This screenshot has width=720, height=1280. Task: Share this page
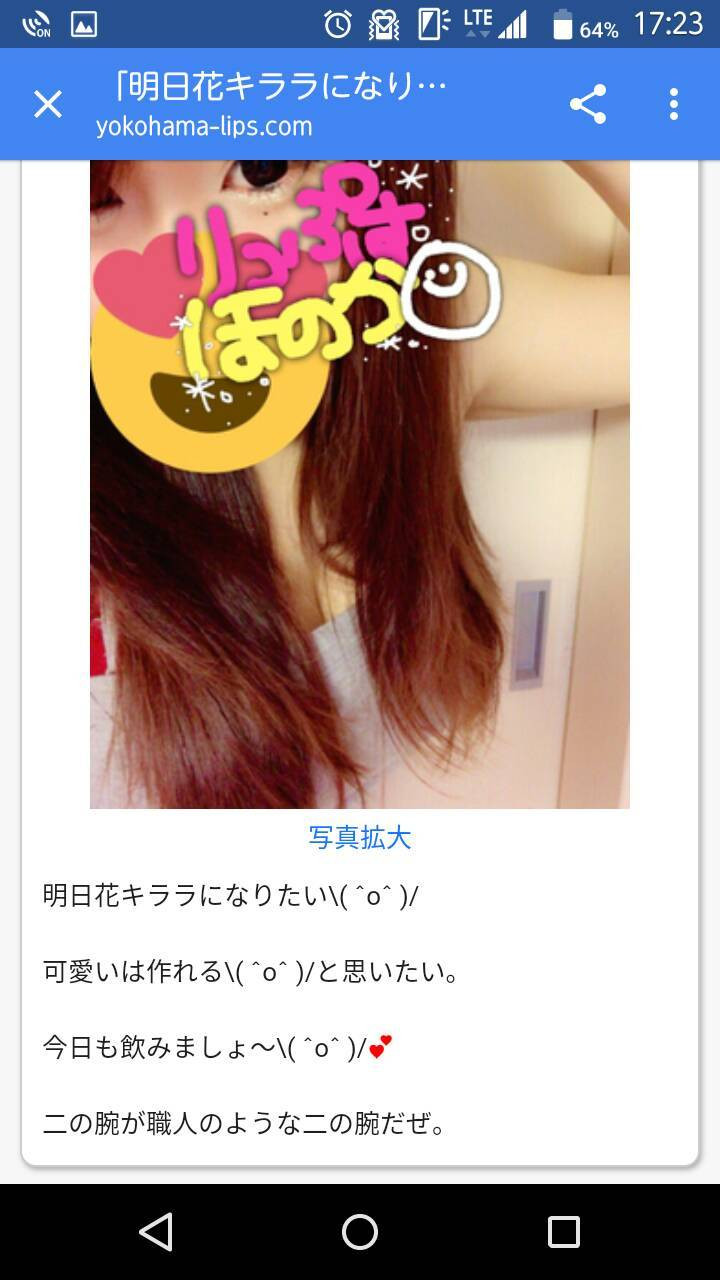click(x=588, y=104)
